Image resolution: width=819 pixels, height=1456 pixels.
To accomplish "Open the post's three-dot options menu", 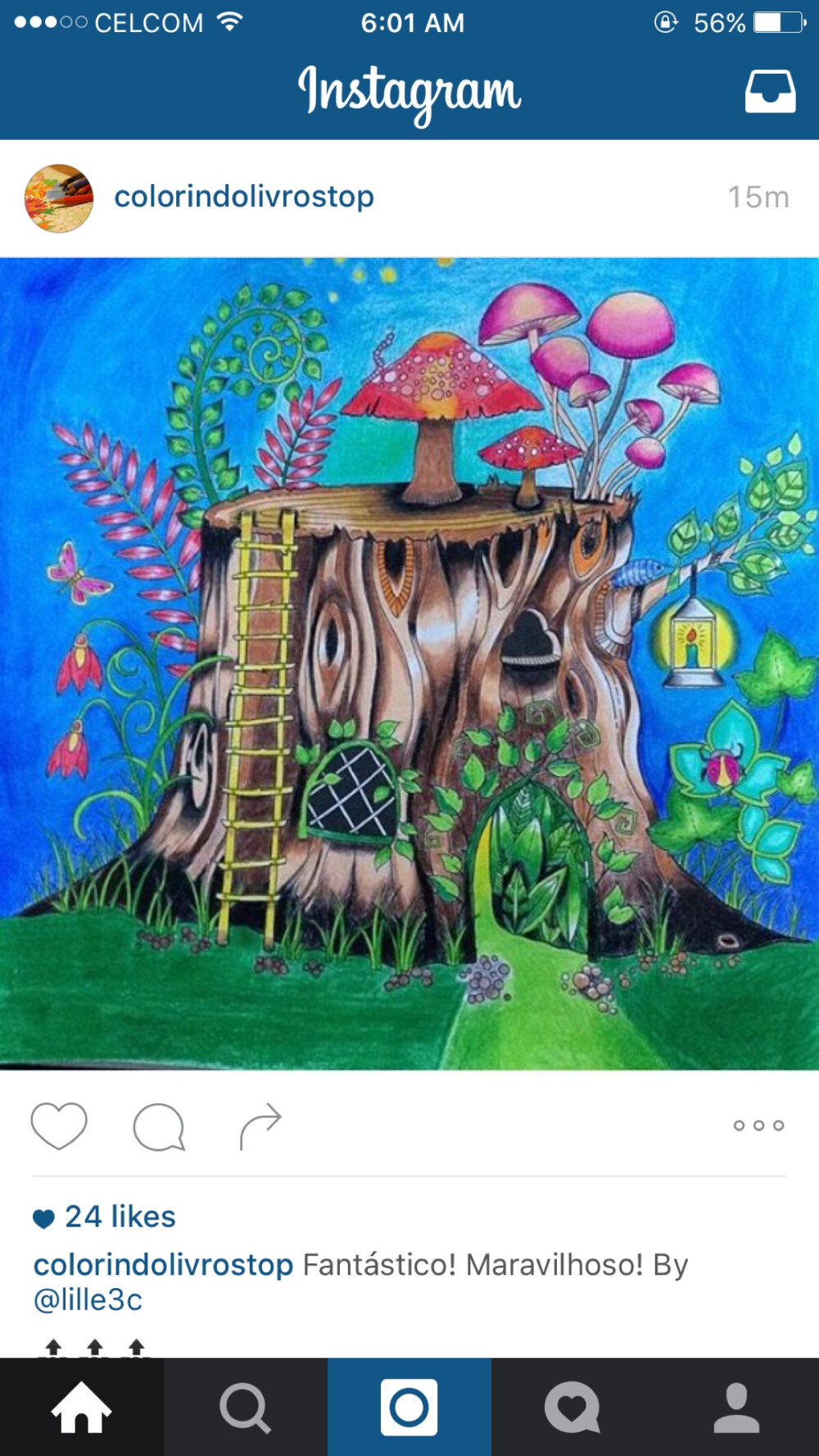I will coord(758,1126).
